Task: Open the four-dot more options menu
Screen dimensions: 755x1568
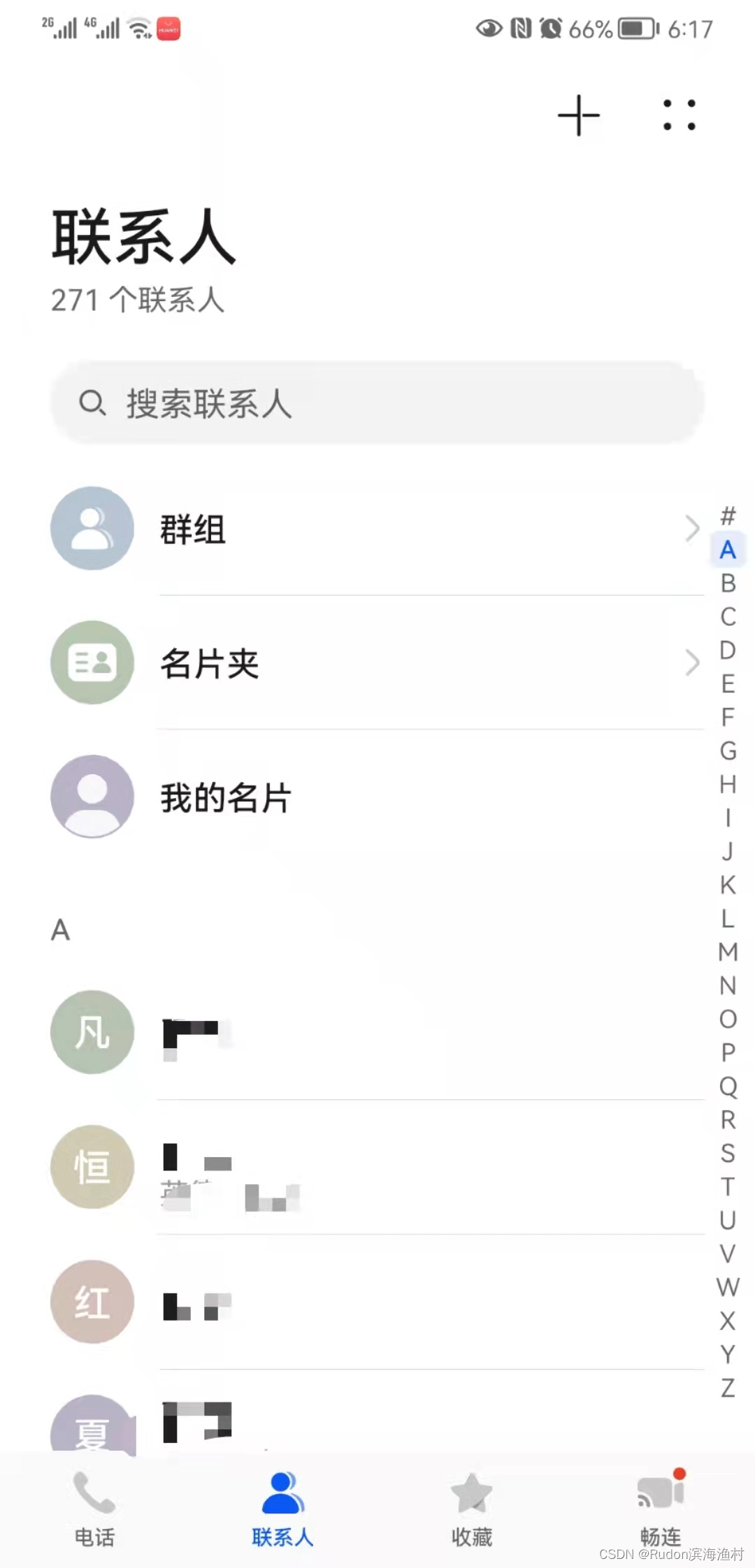Action: (x=679, y=115)
